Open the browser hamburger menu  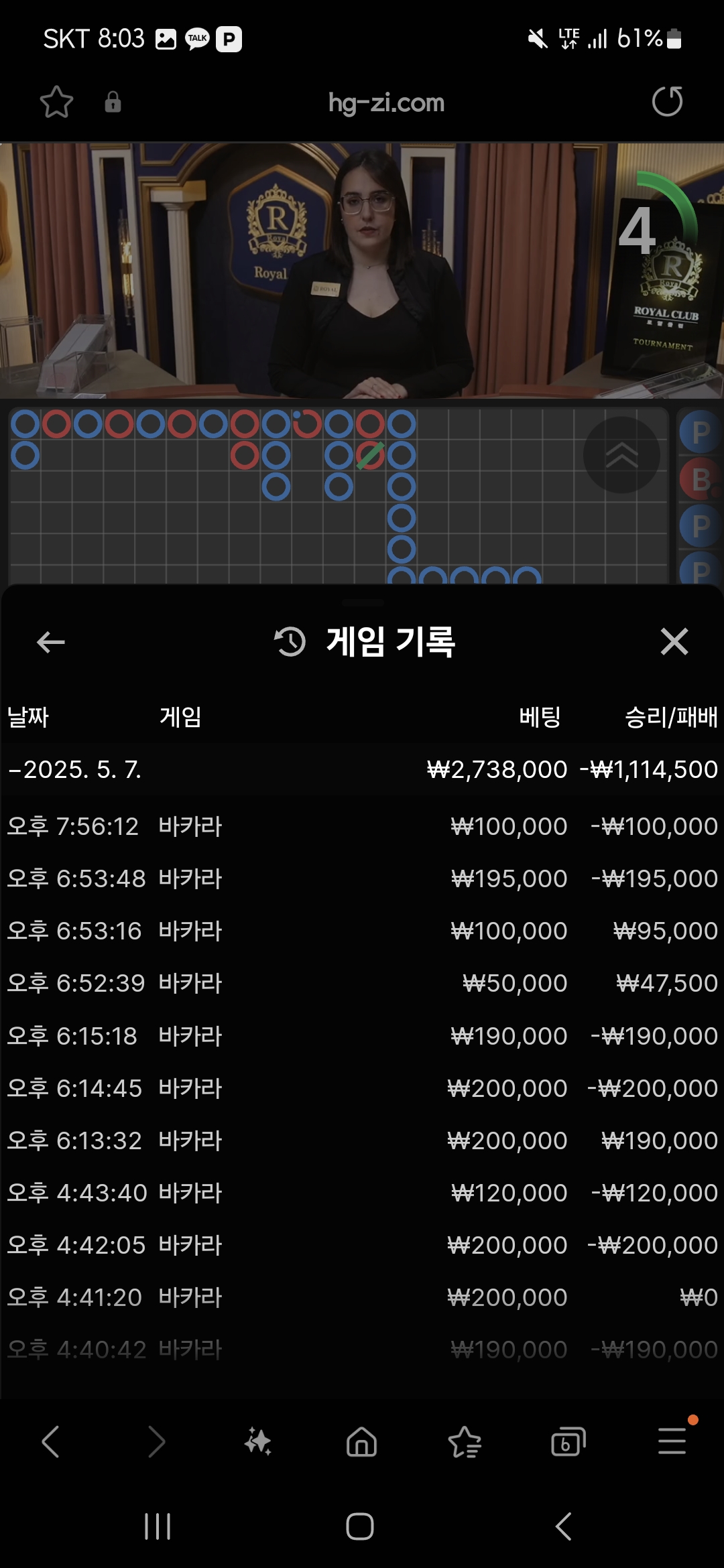click(x=672, y=1441)
